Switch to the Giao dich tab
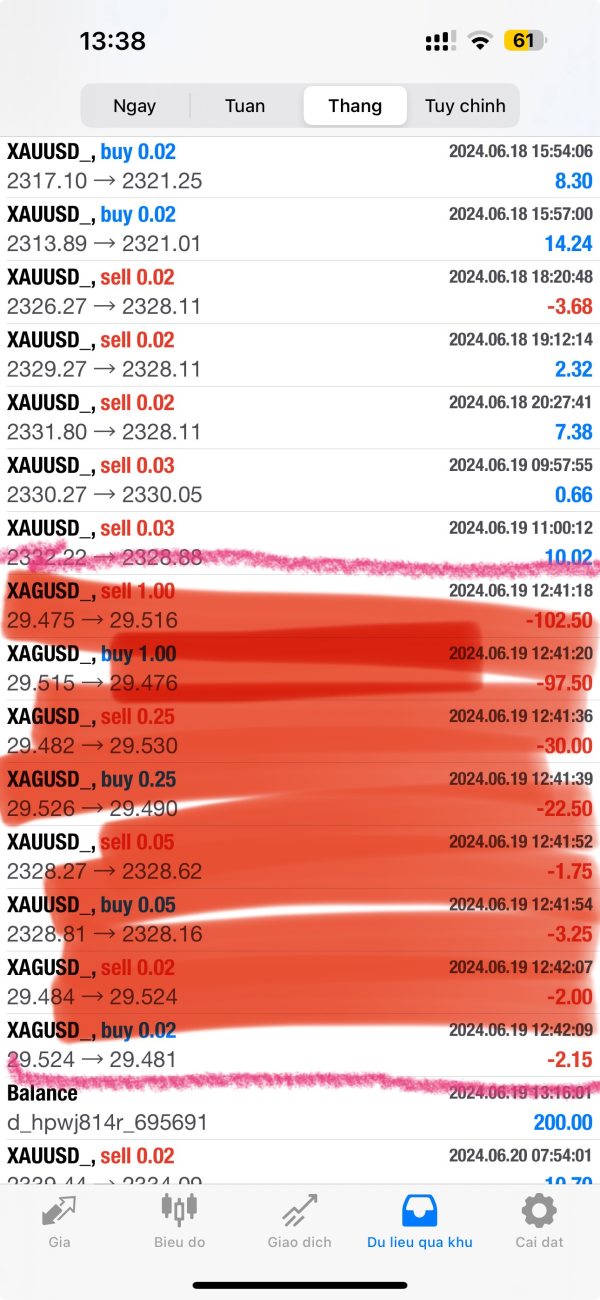 coord(300,1221)
